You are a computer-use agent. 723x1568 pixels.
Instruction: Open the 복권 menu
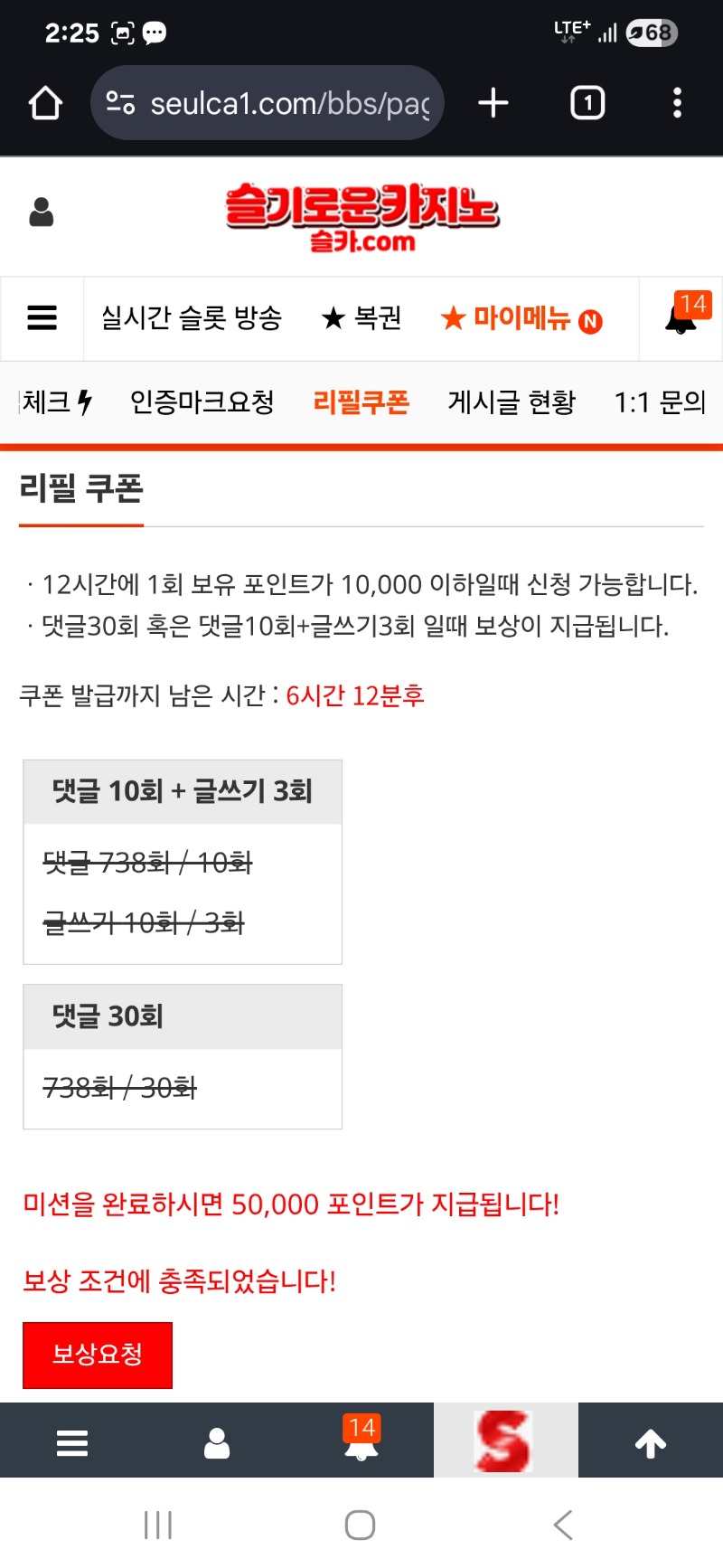(361, 318)
